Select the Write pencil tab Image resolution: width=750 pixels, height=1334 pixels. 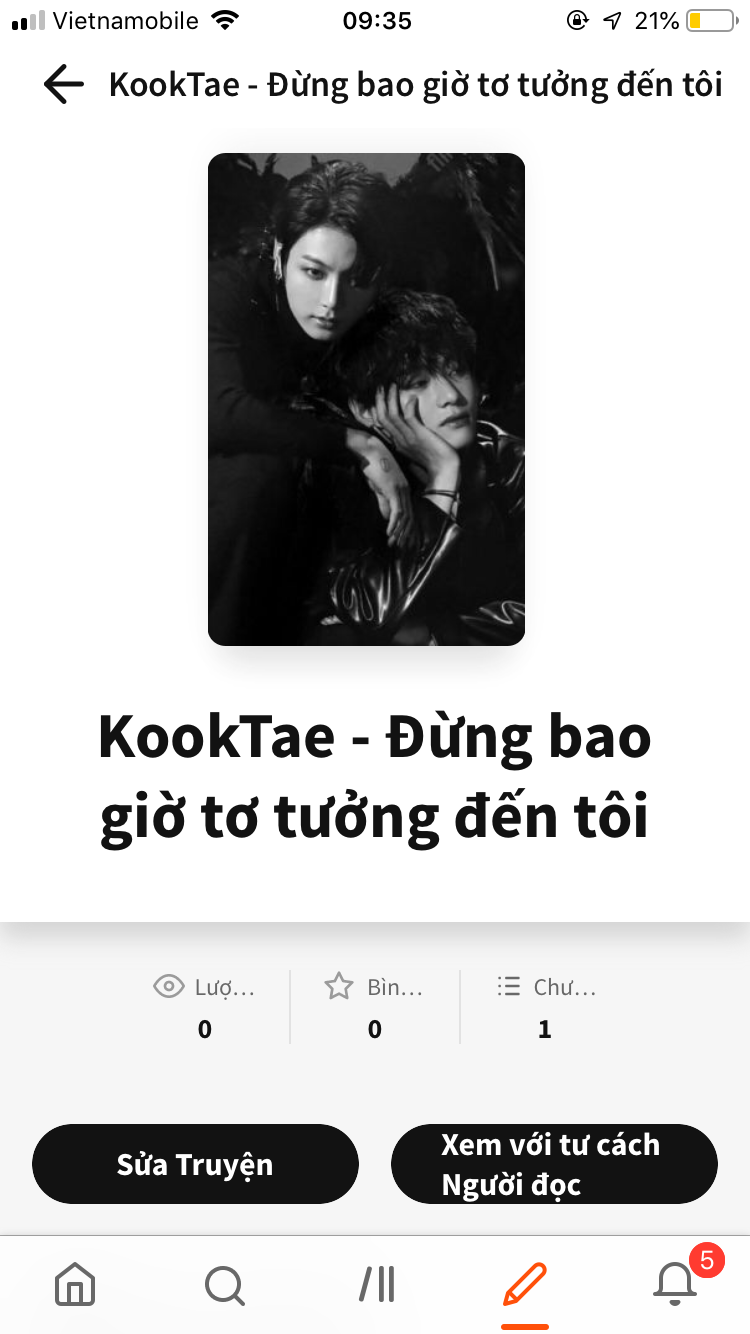point(525,1284)
